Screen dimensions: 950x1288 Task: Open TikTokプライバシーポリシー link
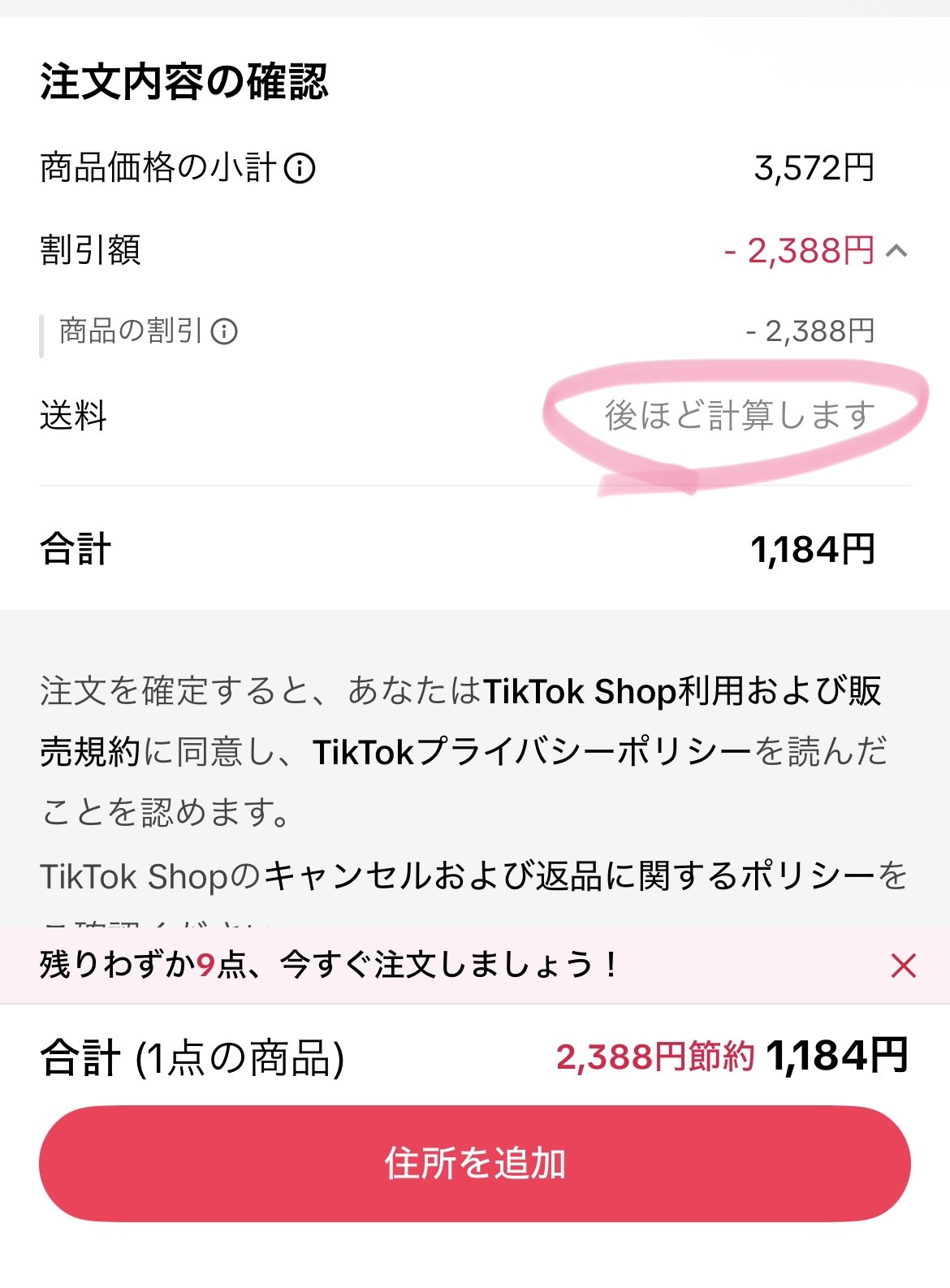[x=532, y=753]
